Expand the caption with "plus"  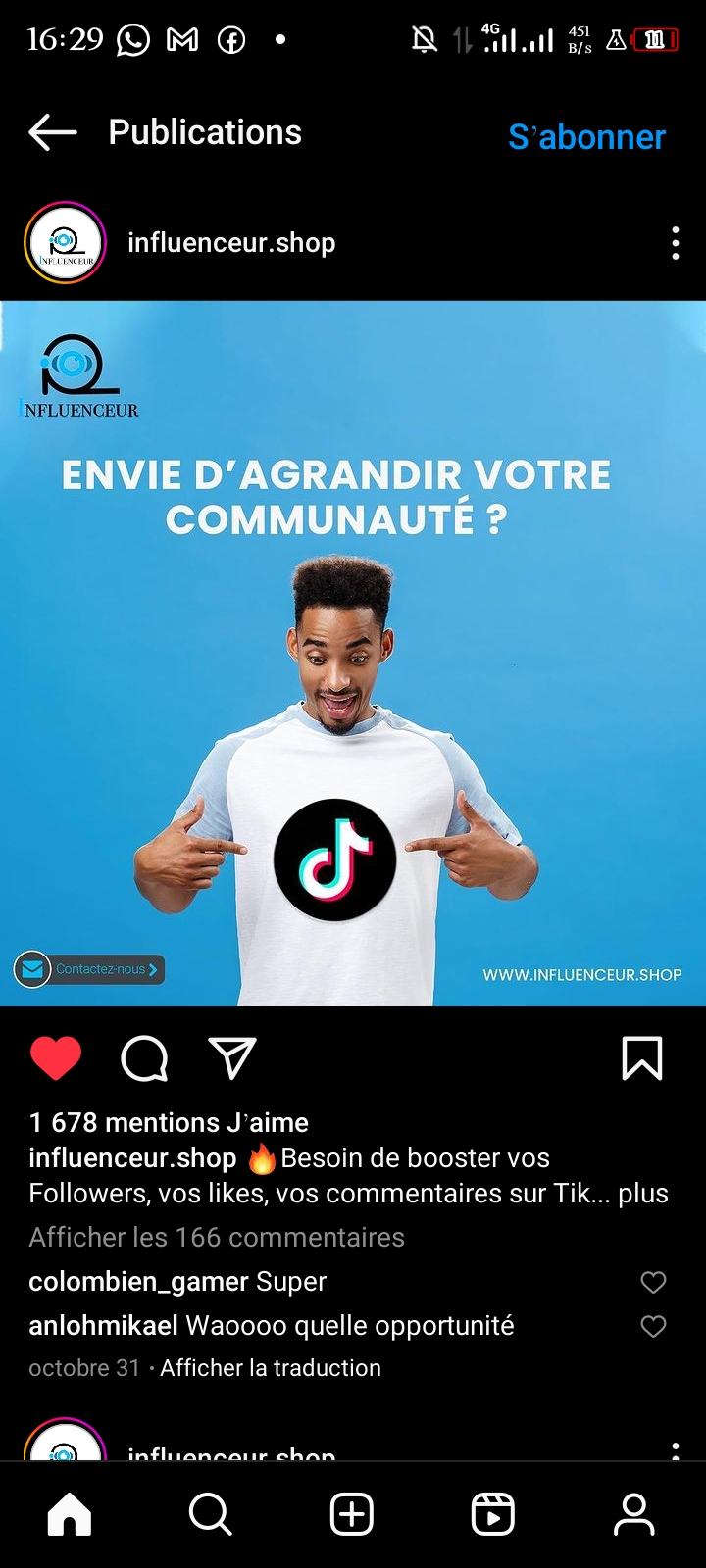[x=643, y=1194]
